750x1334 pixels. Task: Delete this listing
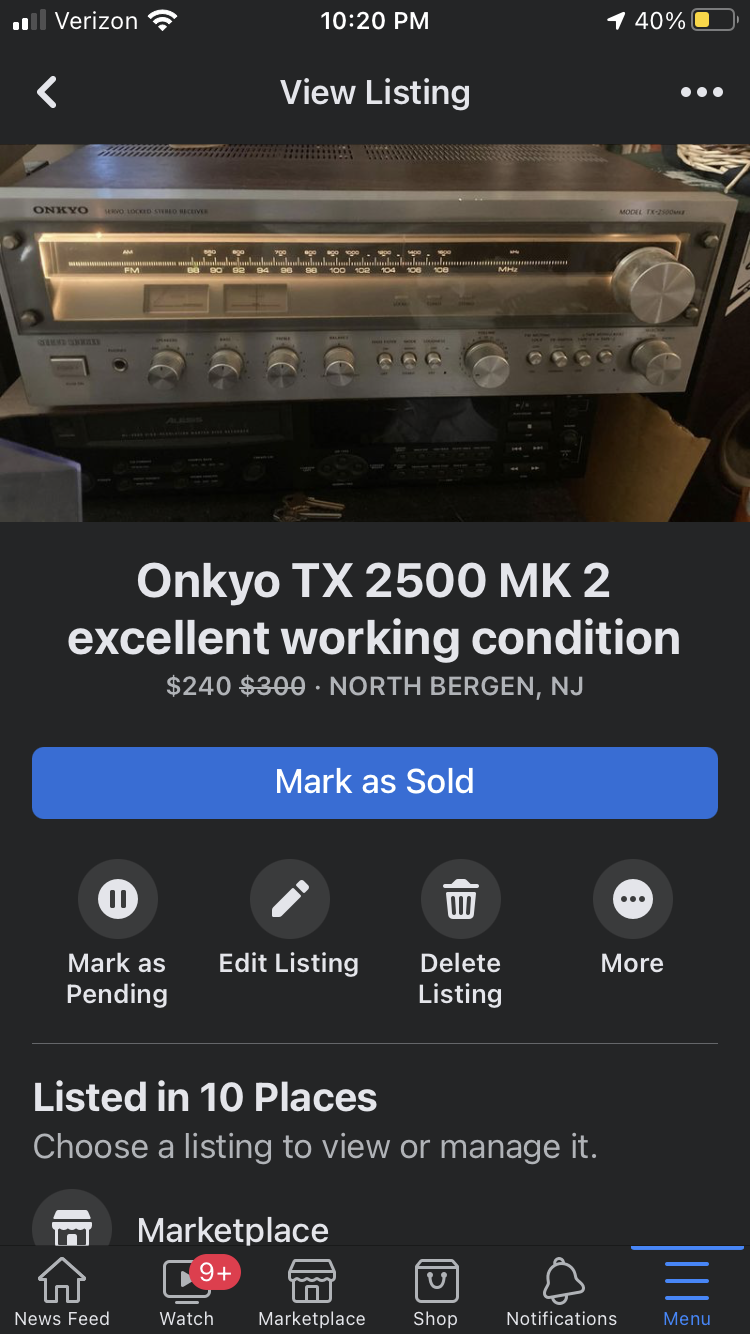click(460, 934)
